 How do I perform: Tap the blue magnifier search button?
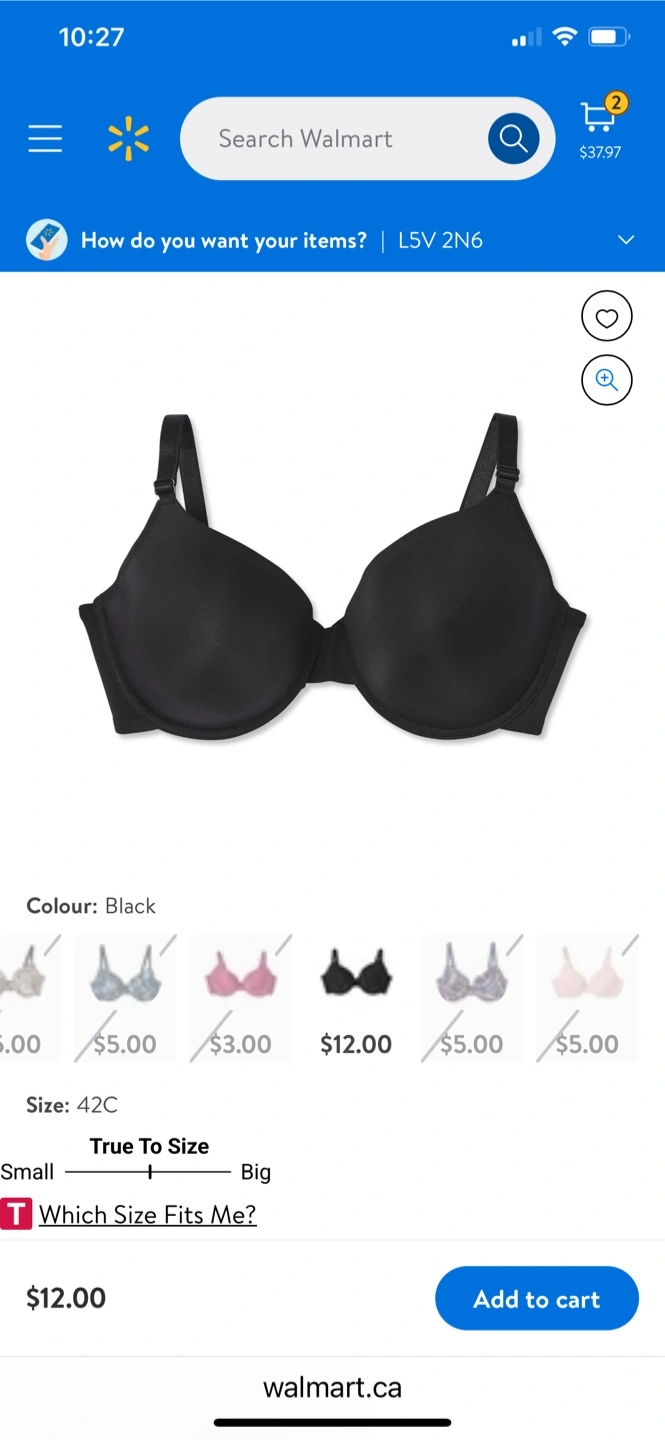[x=513, y=139]
